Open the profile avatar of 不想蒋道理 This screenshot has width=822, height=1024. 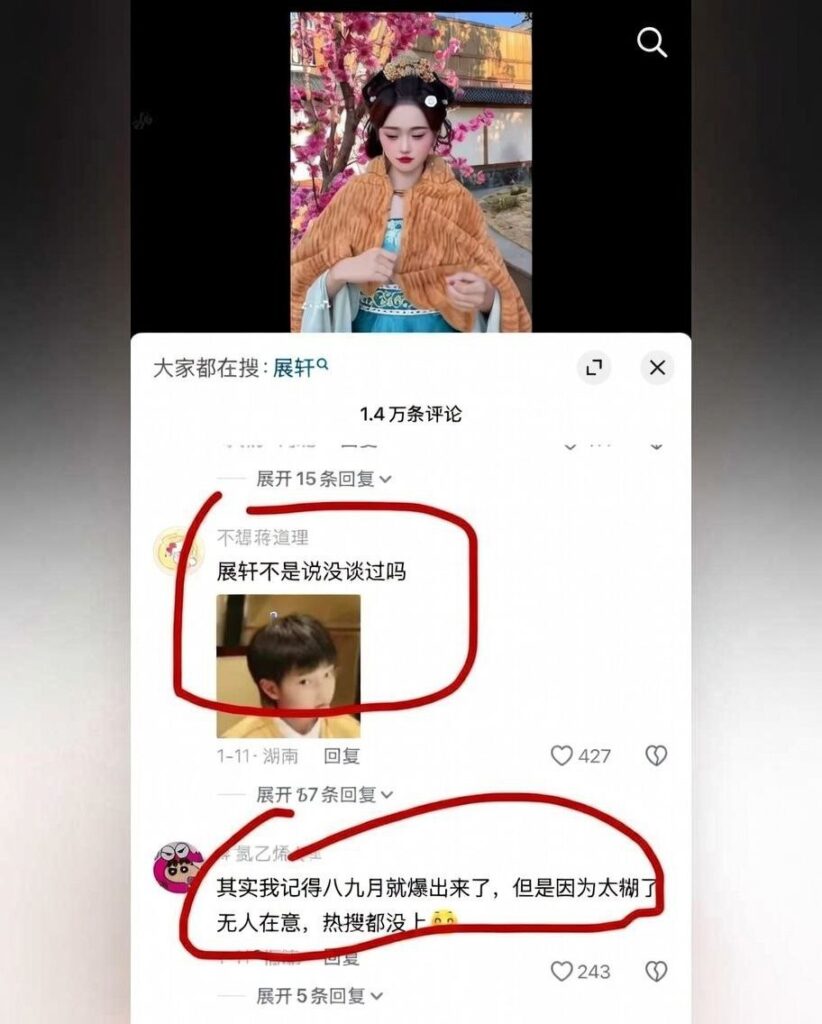click(x=179, y=550)
